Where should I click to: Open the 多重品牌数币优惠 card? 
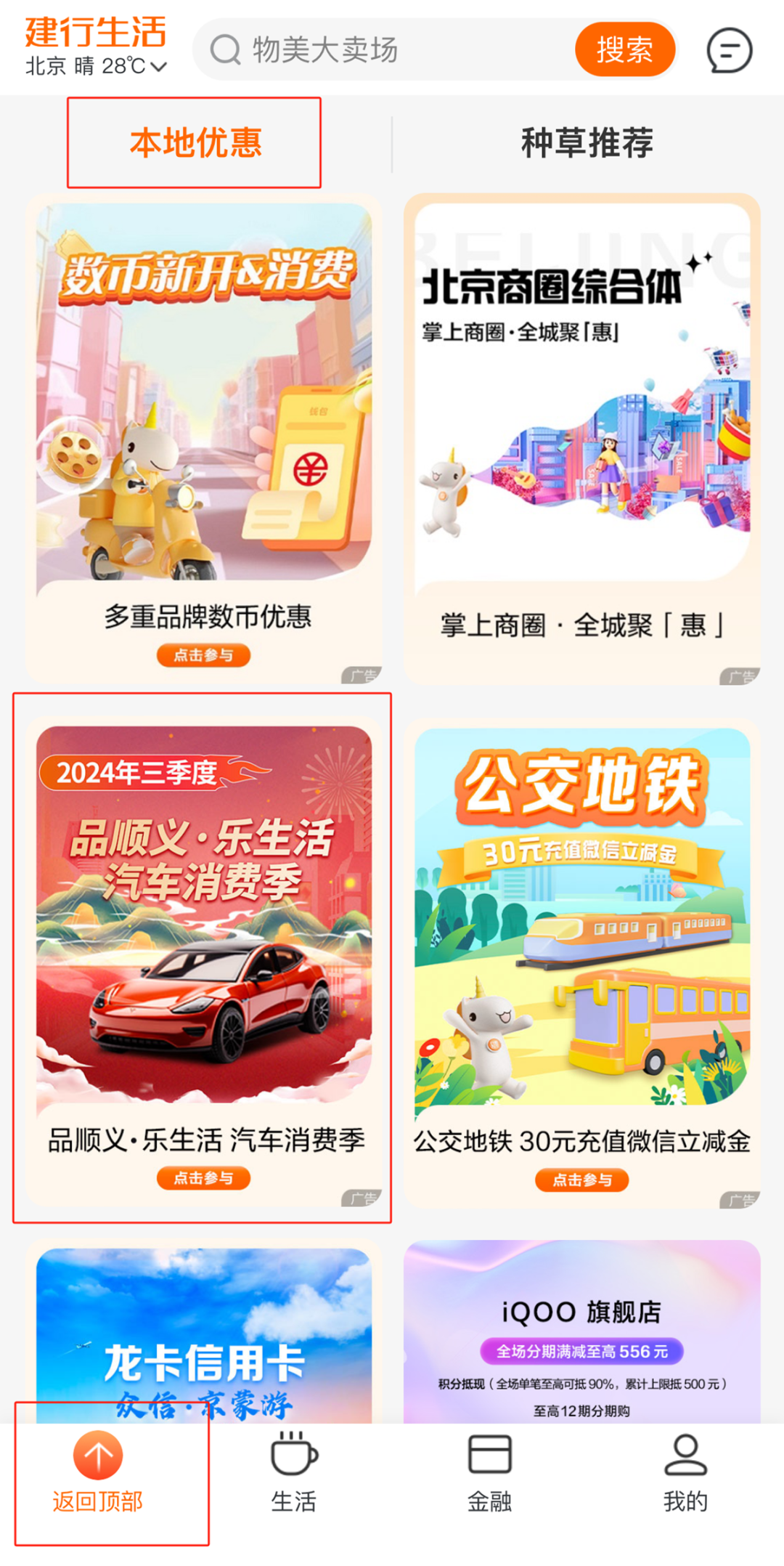pos(204,436)
